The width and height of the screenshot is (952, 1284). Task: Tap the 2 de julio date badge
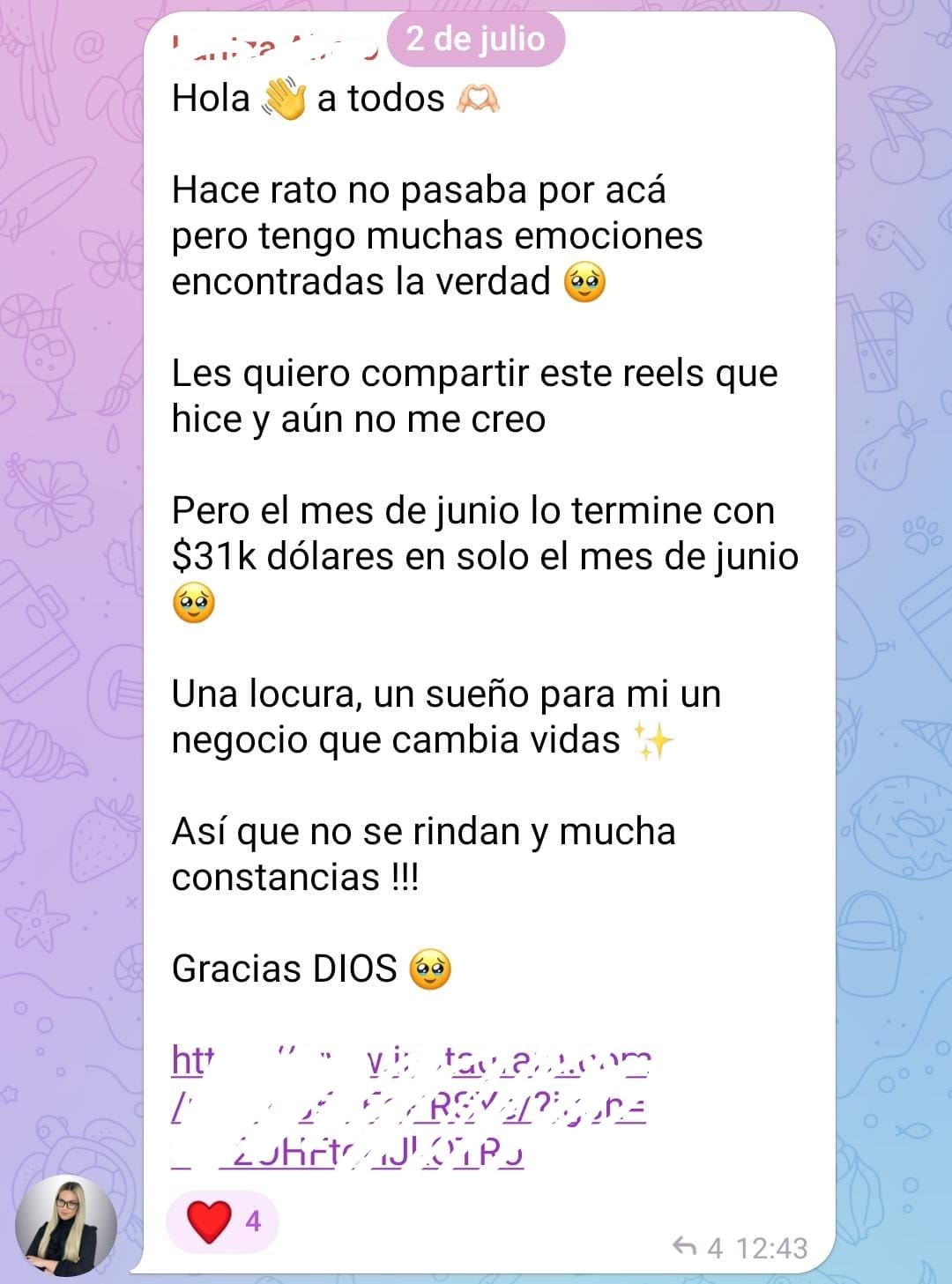tap(475, 39)
